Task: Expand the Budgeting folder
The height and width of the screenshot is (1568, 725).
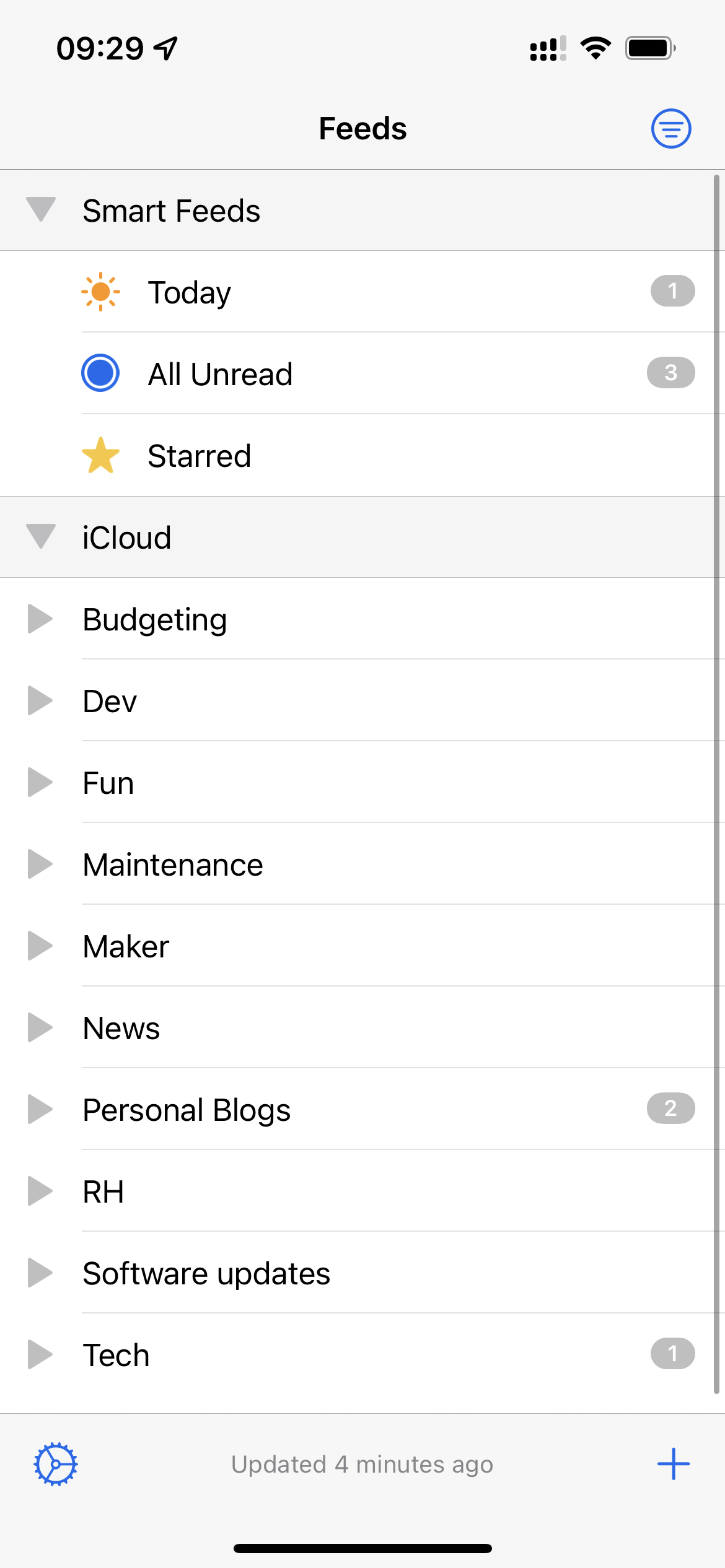Action: click(x=40, y=619)
